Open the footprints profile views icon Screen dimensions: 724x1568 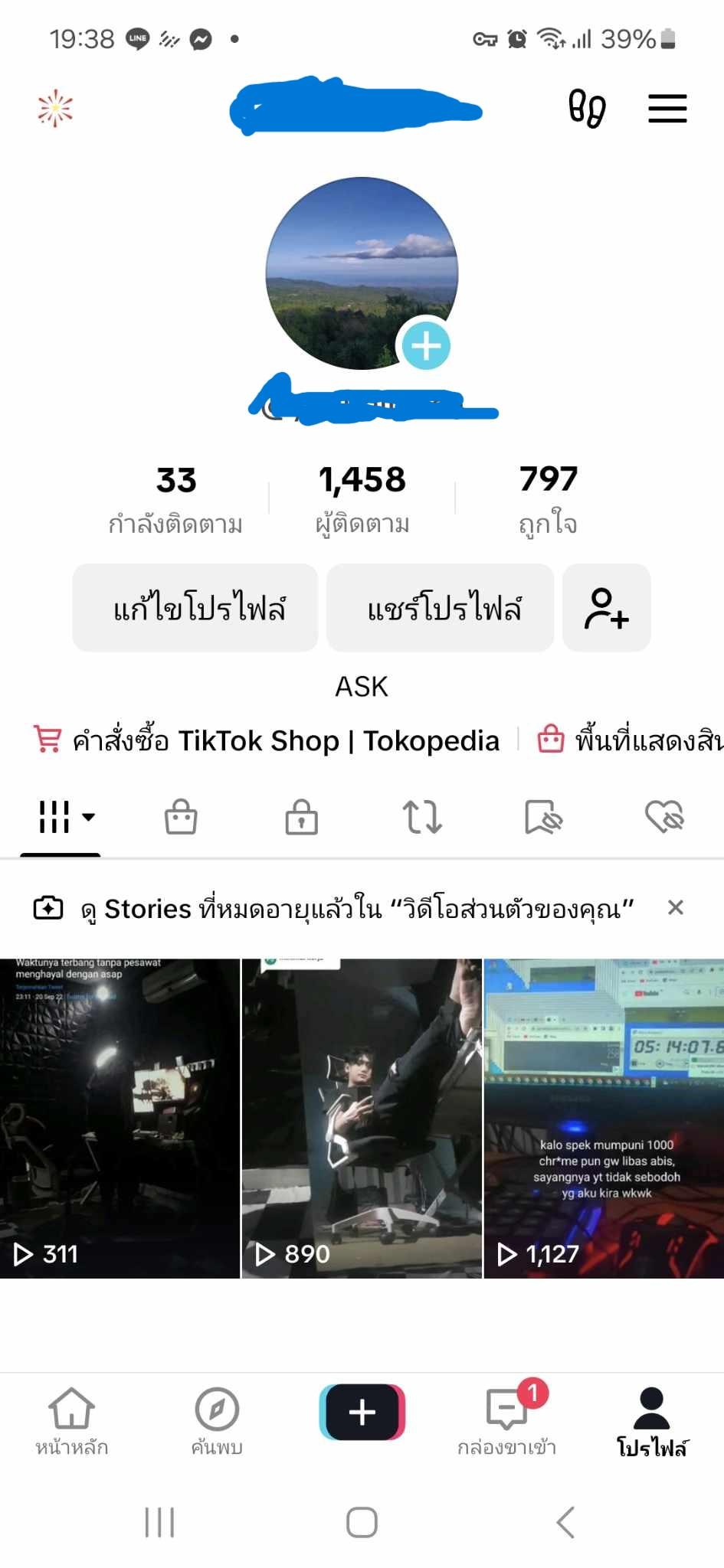point(587,109)
